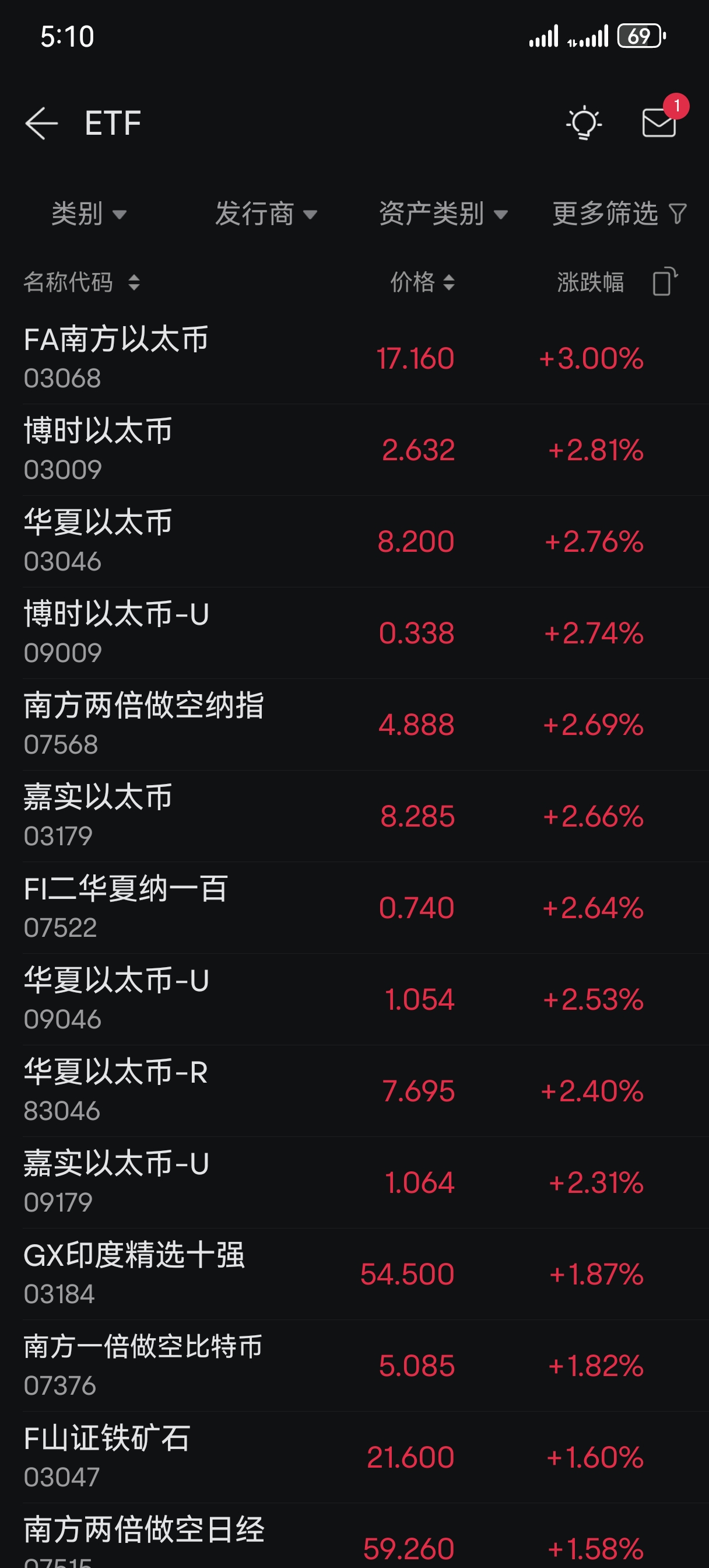709x1568 pixels.
Task: Expand the 发行商 dropdown filter
Action: coord(266,214)
